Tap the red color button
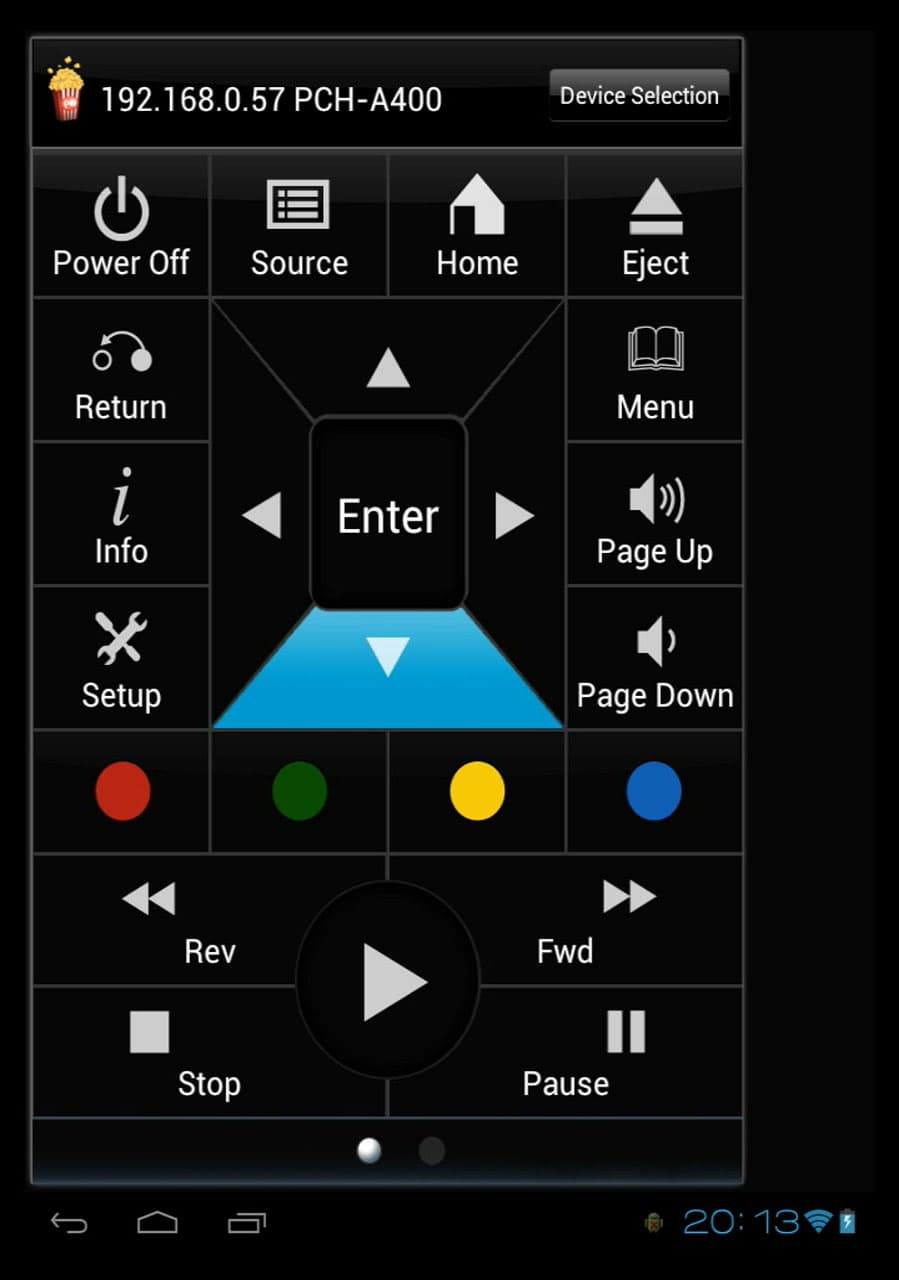The width and height of the screenshot is (899, 1280). [x=122, y=791]
